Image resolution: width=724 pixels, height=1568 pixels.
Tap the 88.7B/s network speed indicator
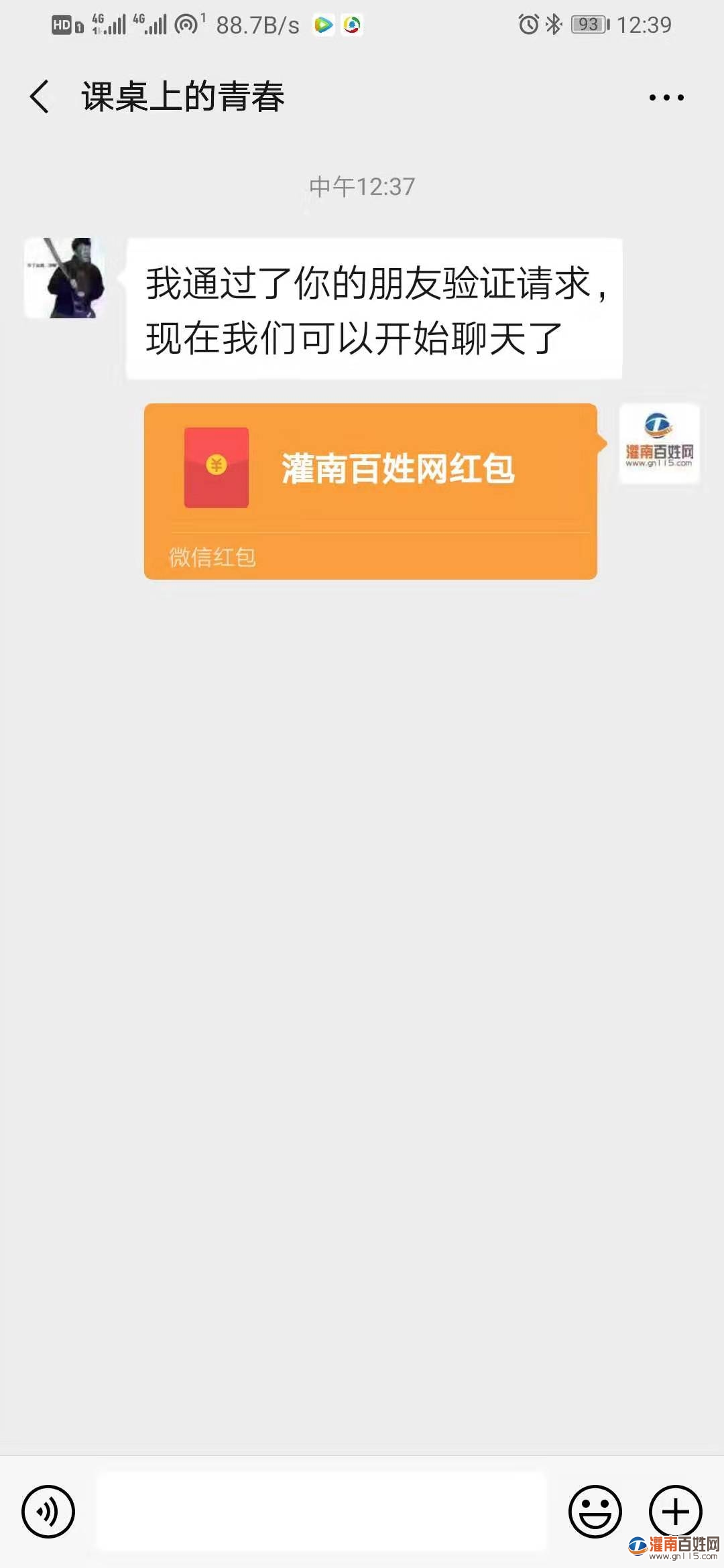[x=258, y=24]
